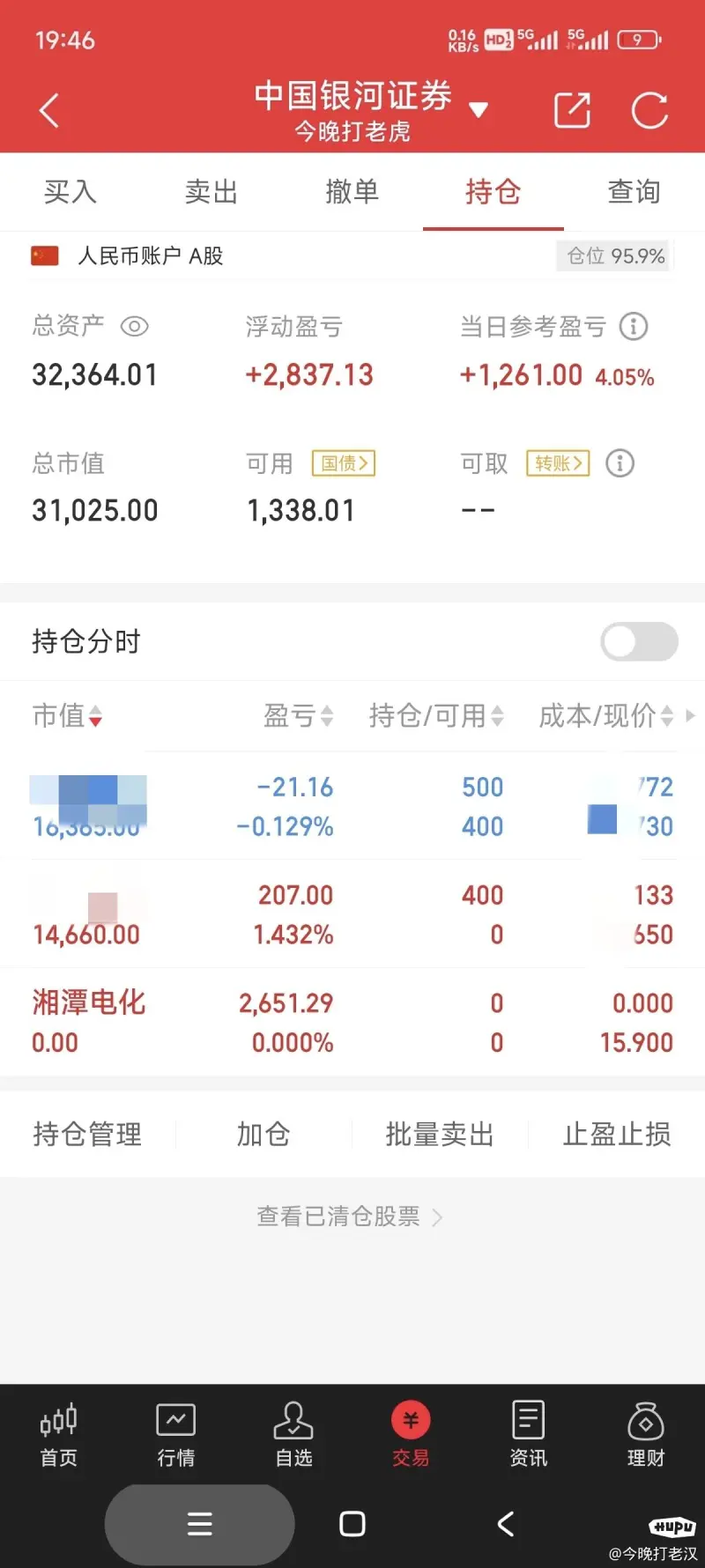Open 持仓管理

tap(87, 1134)
